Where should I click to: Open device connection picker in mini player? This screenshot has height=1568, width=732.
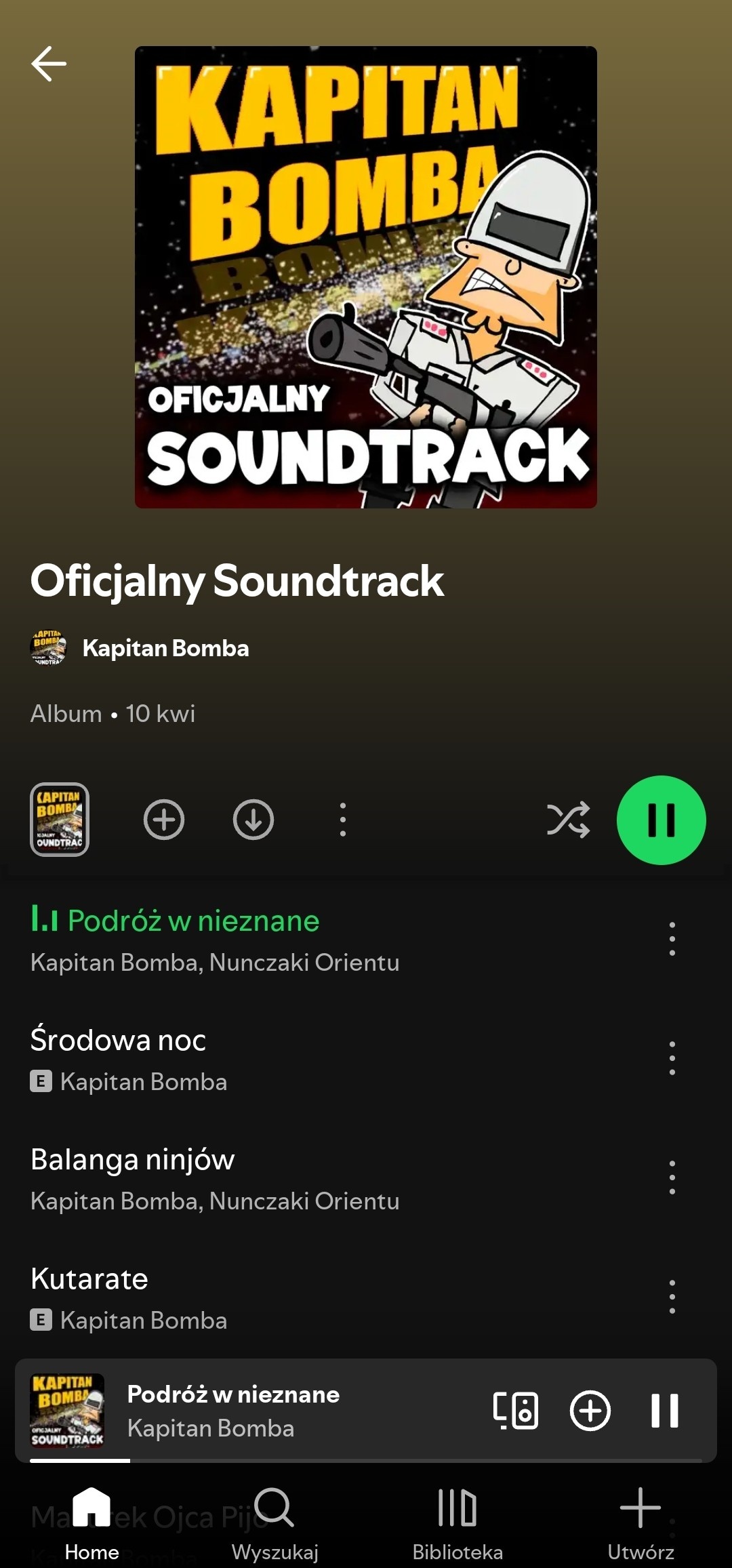tap(516, 1411)
